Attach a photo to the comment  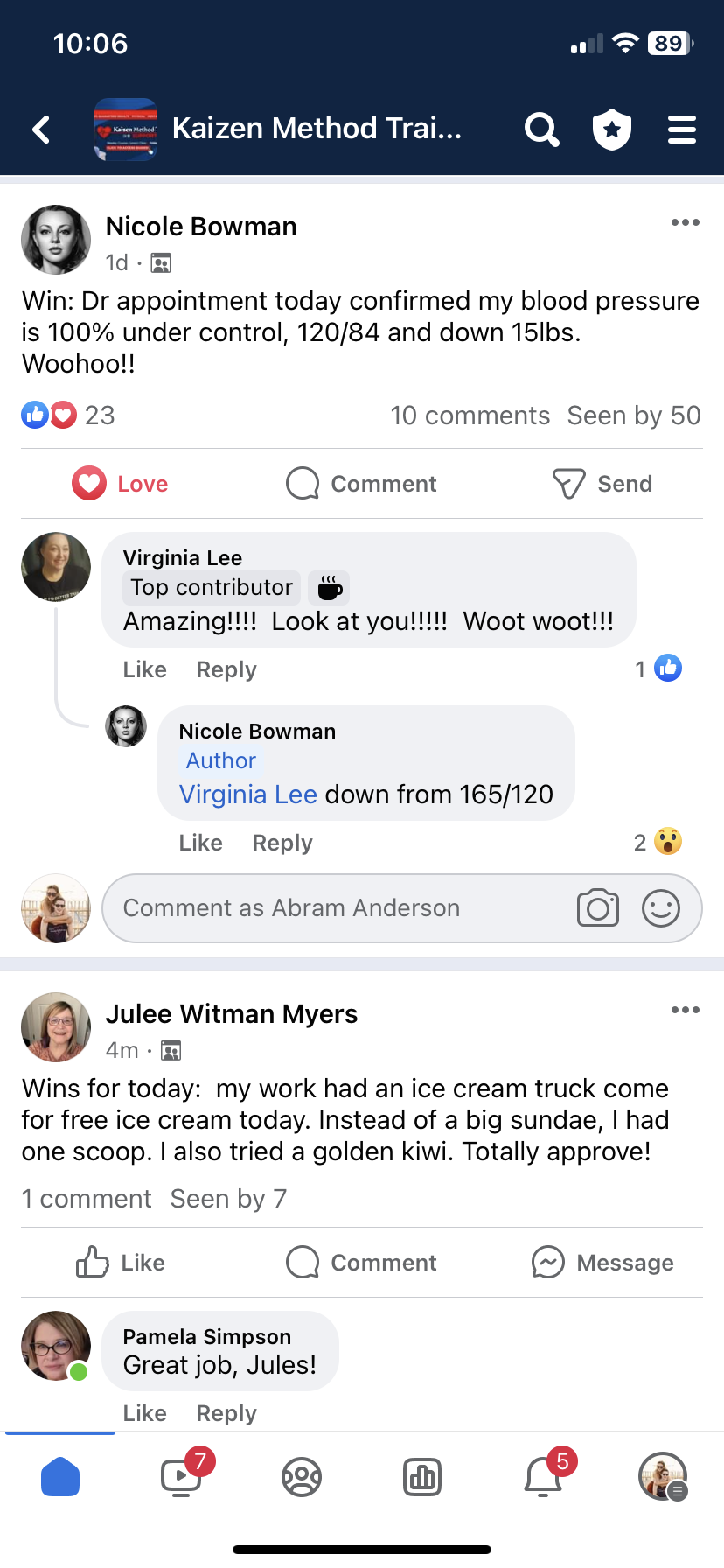click(x=598, y=908)
